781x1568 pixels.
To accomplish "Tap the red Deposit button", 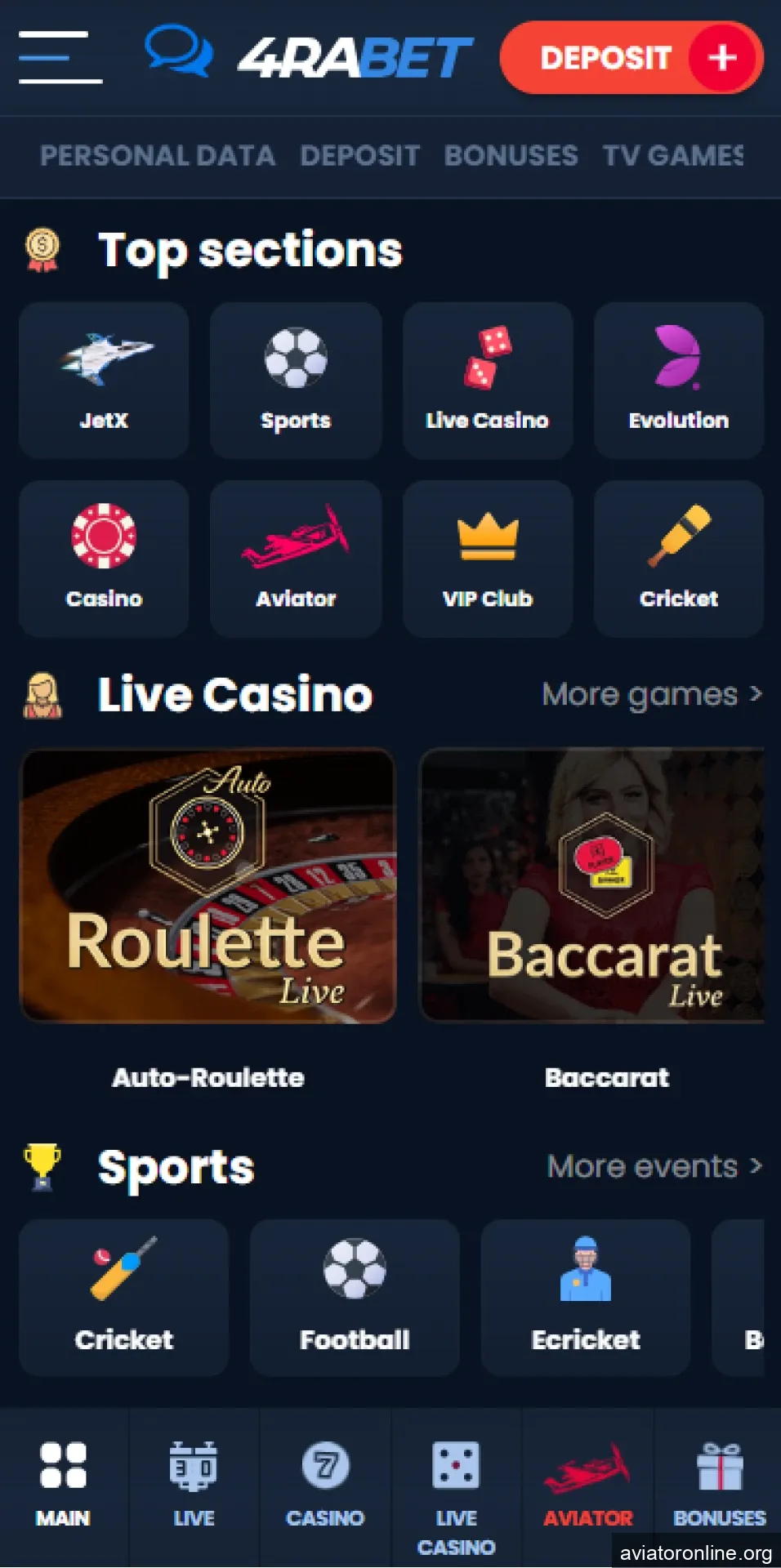I will (631, 58).
